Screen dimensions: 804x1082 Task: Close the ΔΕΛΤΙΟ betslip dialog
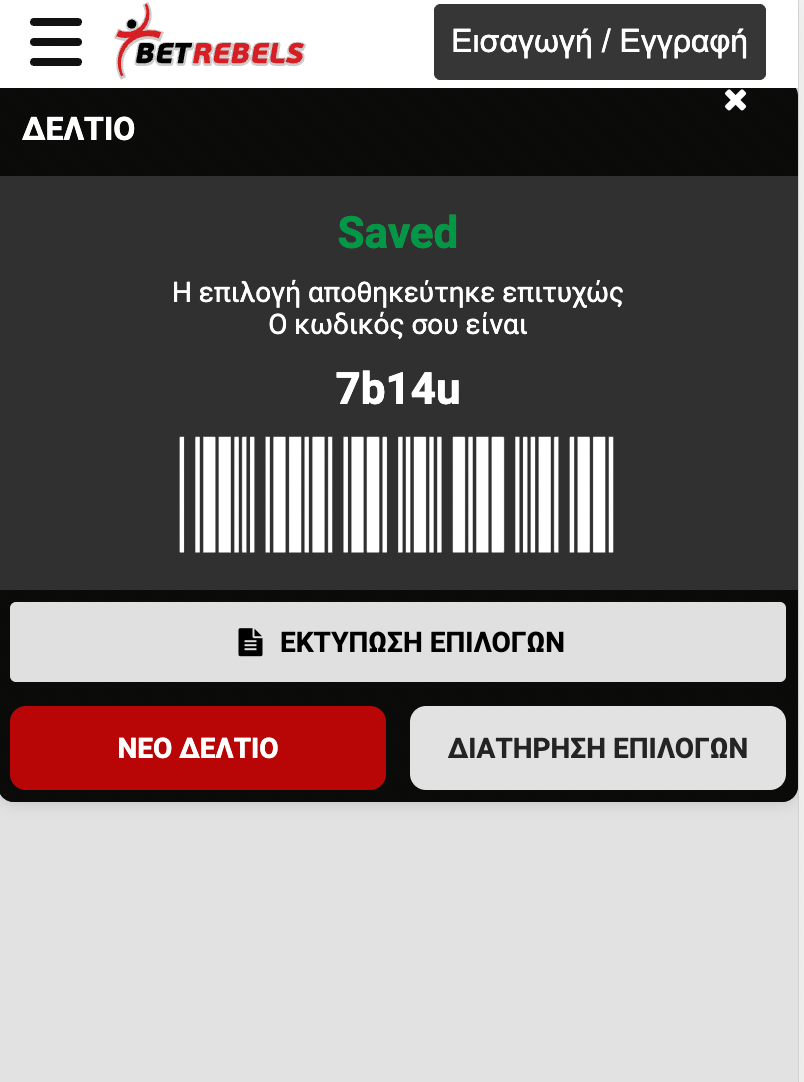(x=735, y=100)
